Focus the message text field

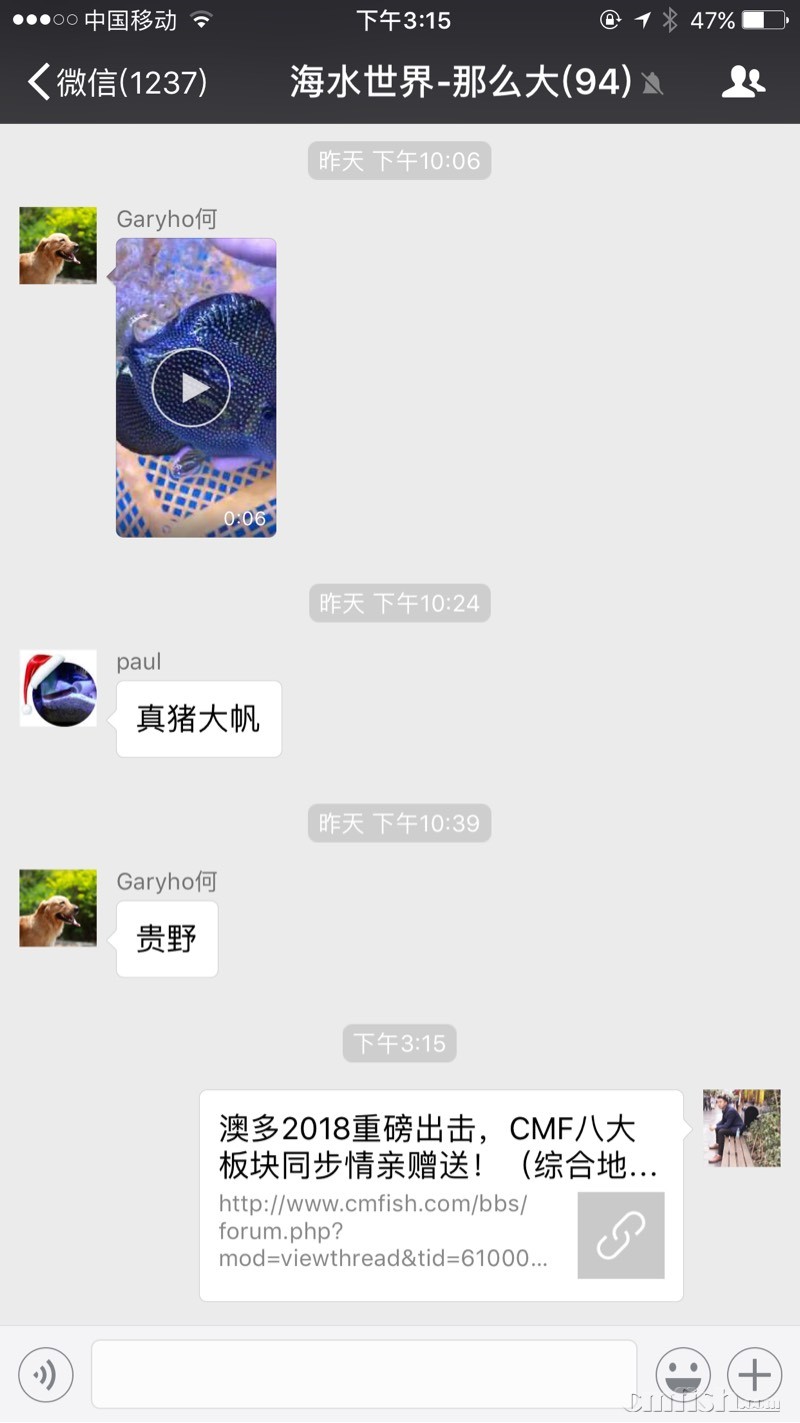pos(364,1375)
